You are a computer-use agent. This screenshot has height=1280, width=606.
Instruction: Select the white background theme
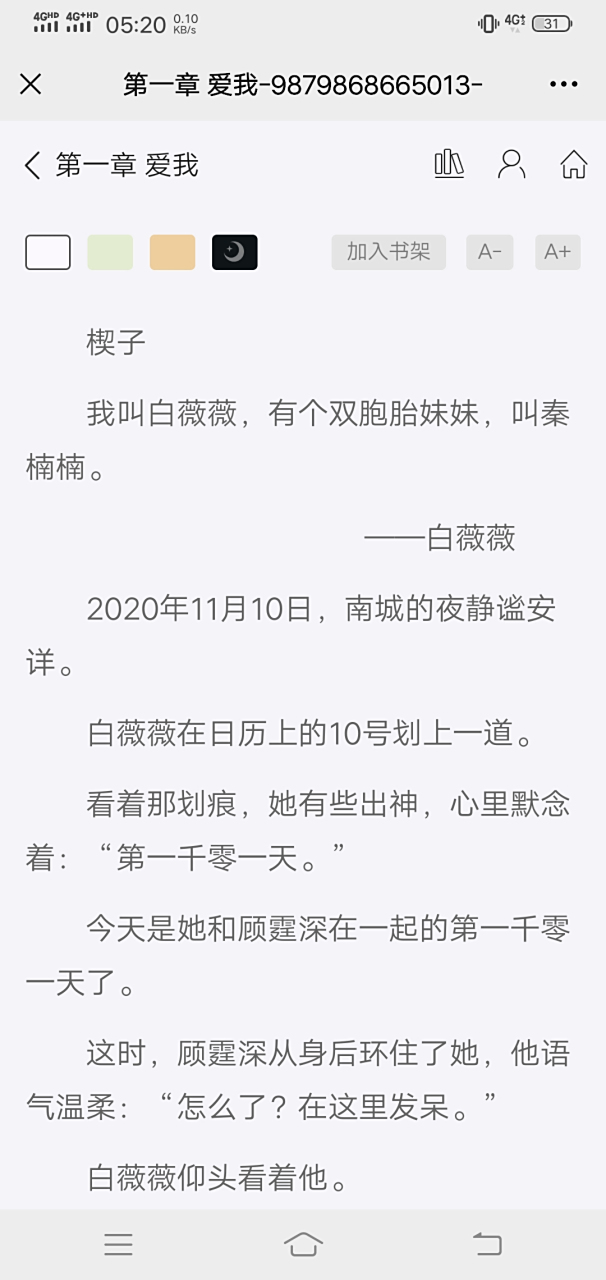tap(48, 252)
